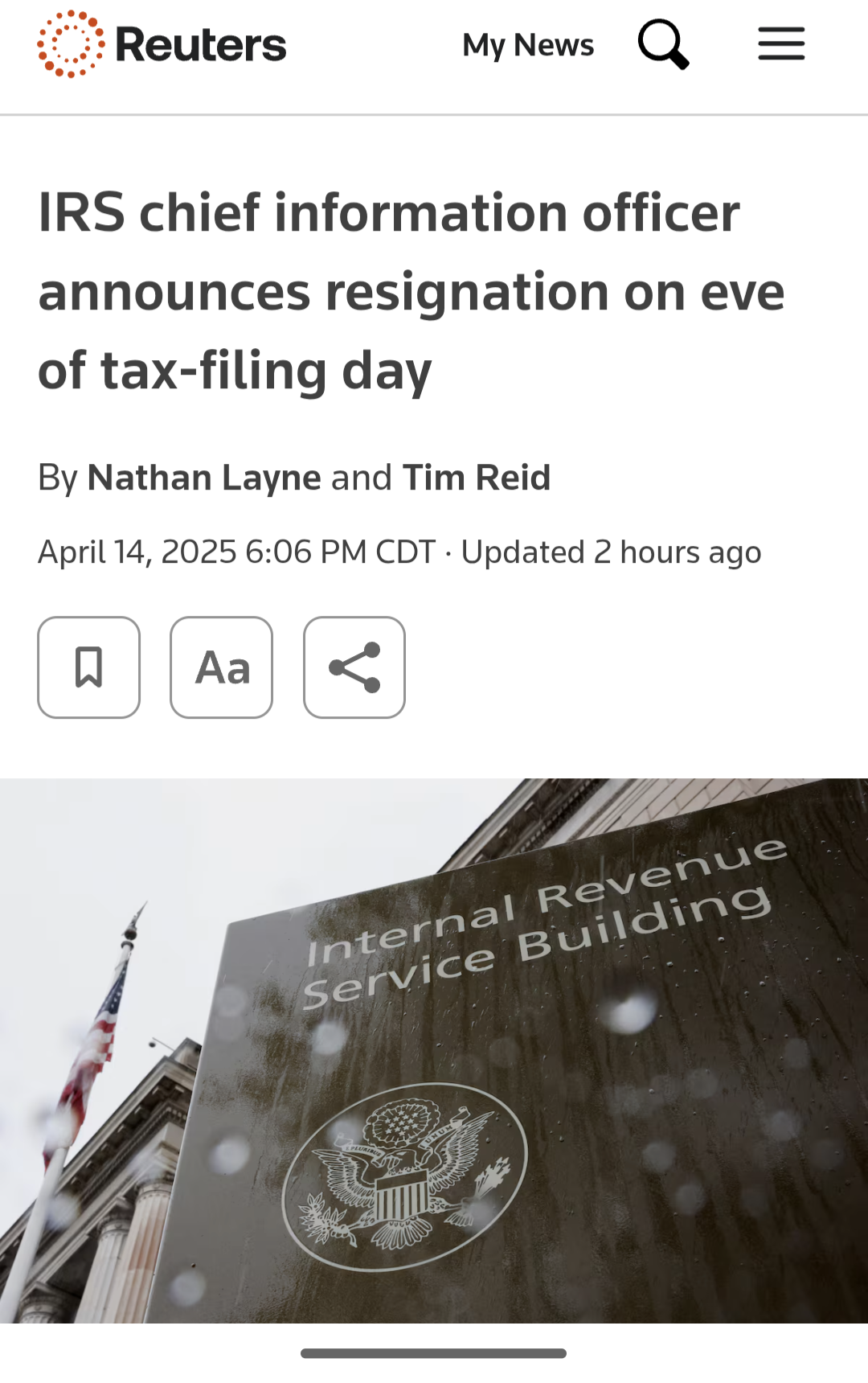Open the search magnifier
Screen dimensions: 868x1383
[x=663, y=44]
